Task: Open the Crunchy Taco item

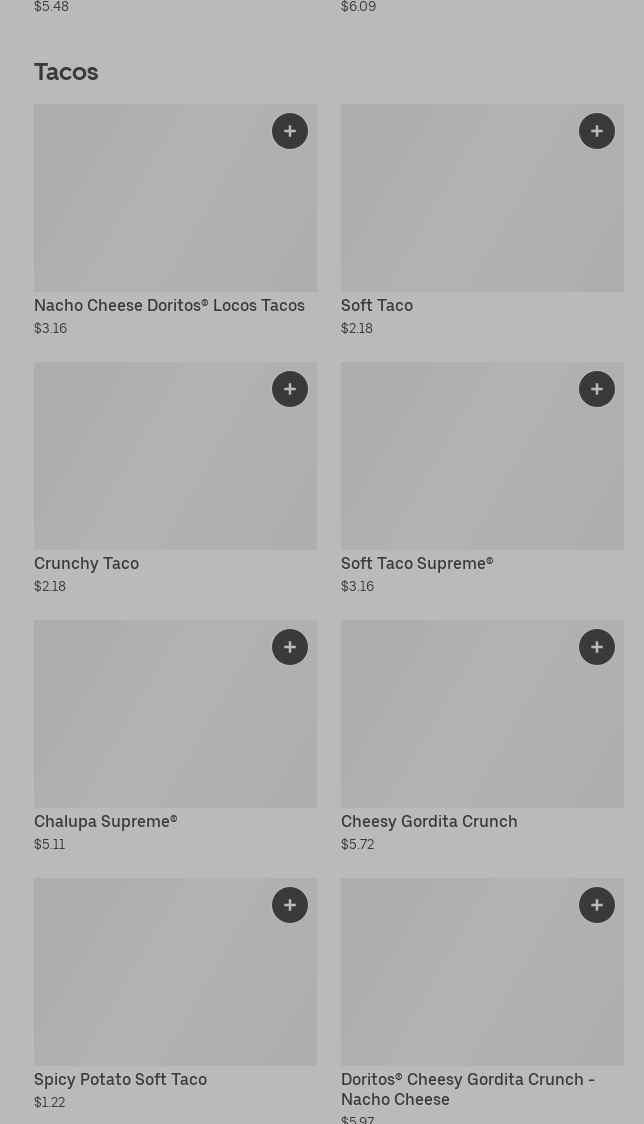Action: click(87, 563)
